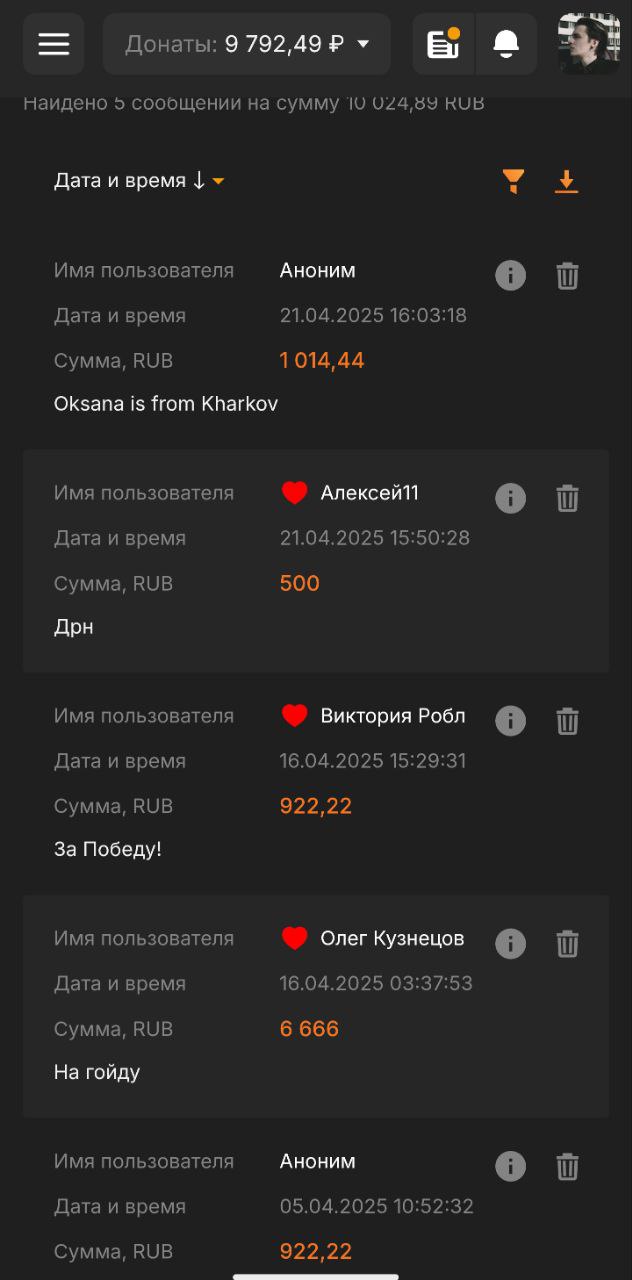Show info for Аноним donation 1 014,44
Image resolution: width=632 pixels, height=1280 pixels.
tap(510, 275)
